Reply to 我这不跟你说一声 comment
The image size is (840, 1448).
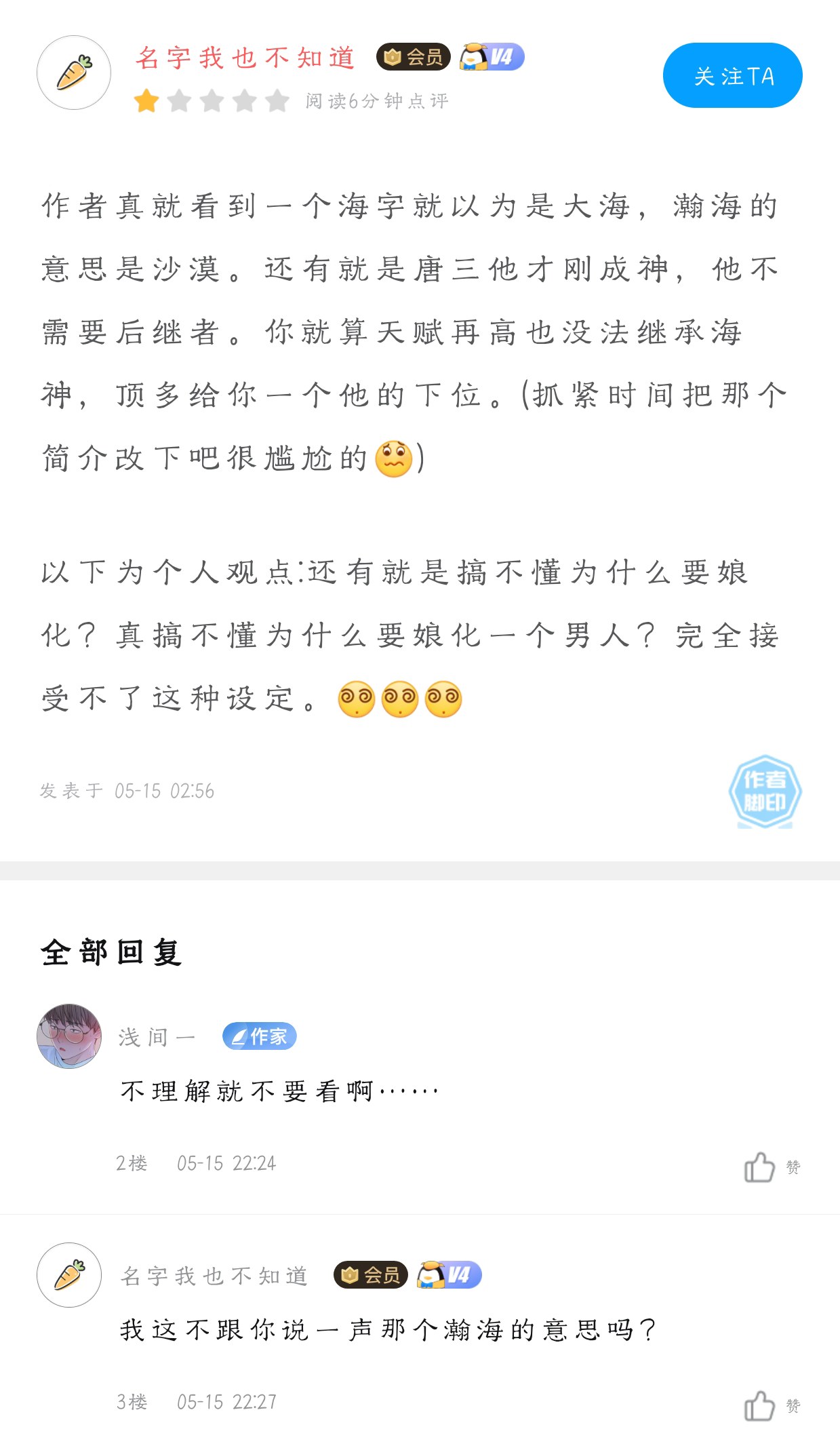(388, 1330)
